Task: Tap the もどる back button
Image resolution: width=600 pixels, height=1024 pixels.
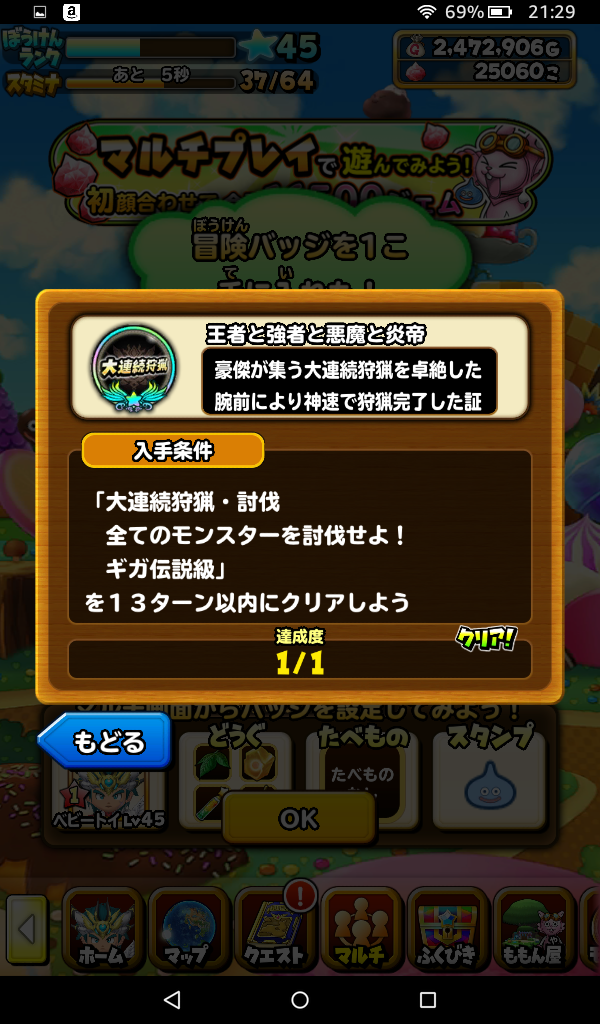Action: coord(105,742)
